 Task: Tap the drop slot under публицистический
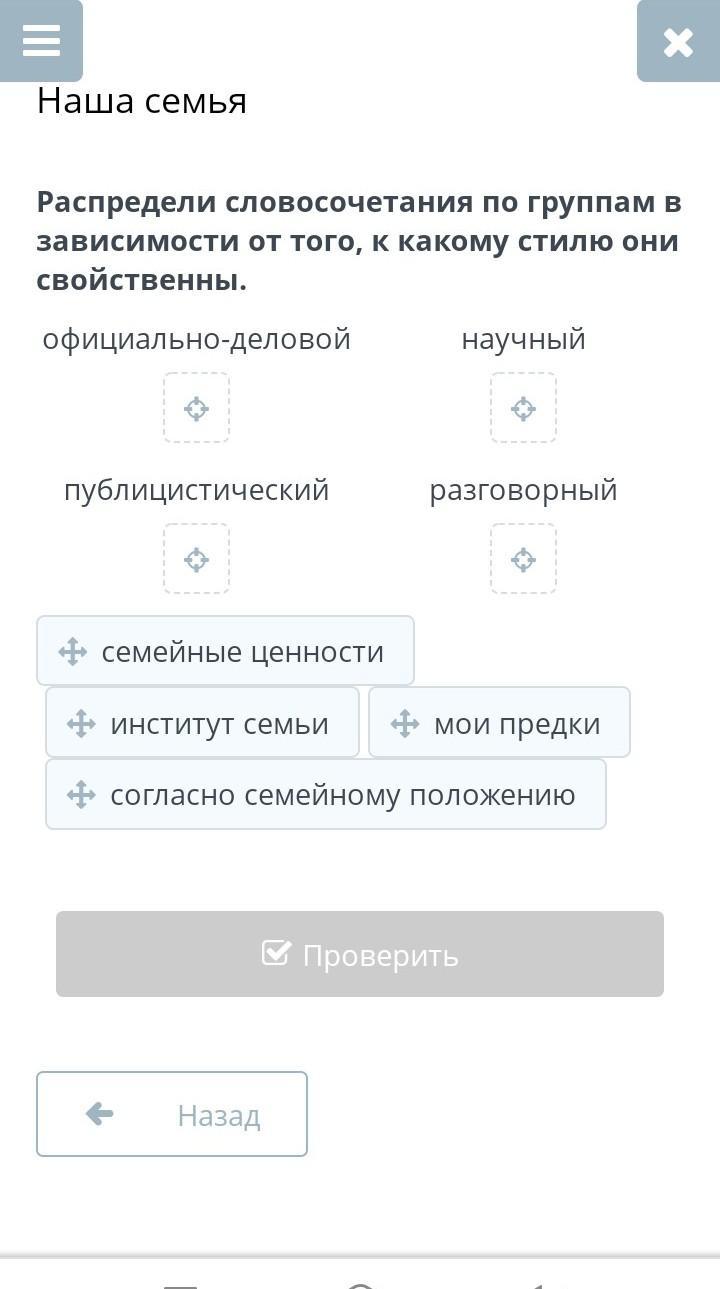point(197,559)
